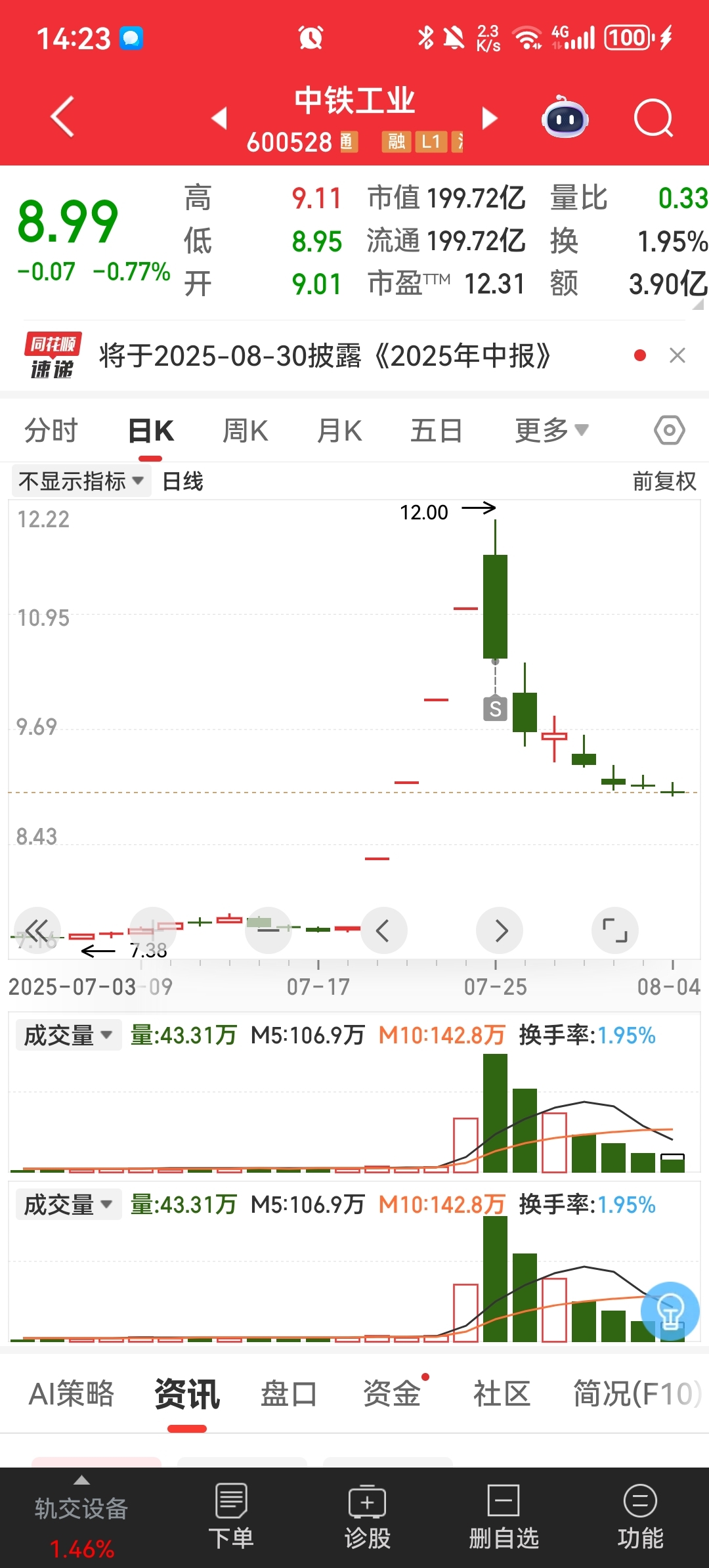The image size is (709, 1568).
Task: Switch to the 分时 chart tab
Action: [x=51, y=431]
